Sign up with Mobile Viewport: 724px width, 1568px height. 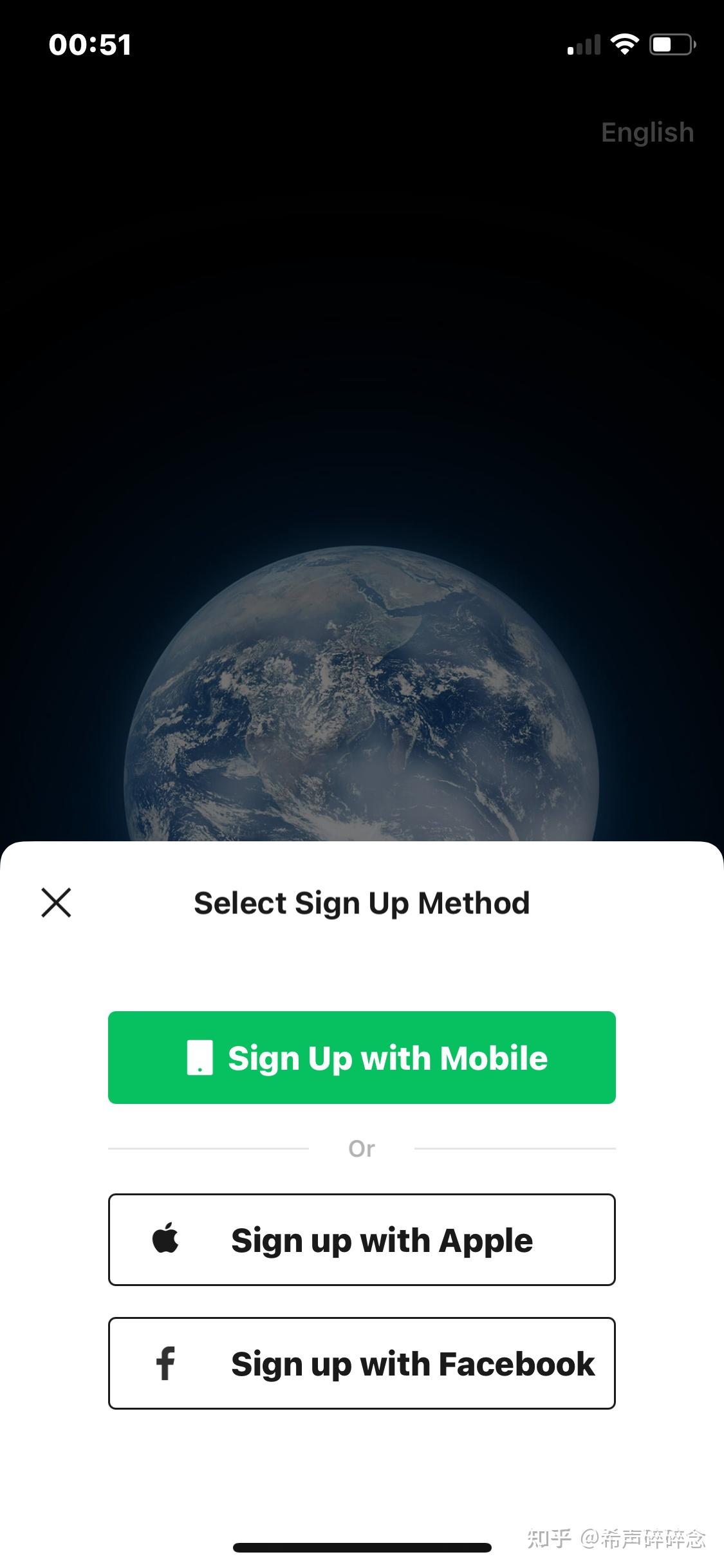(x=362, y=1058)
